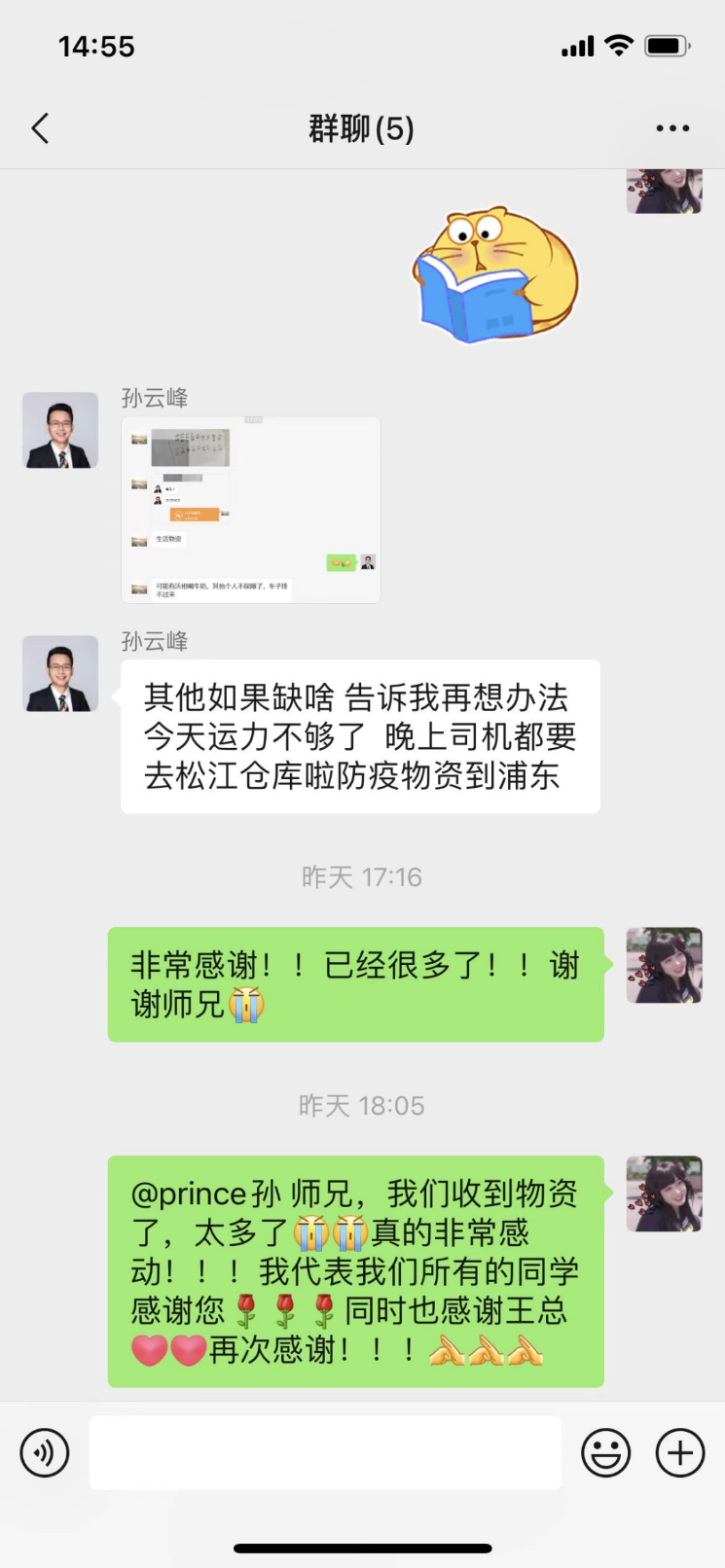
Task: View the screenshot image sent by 孙云峰
Action: pos(250,510)
